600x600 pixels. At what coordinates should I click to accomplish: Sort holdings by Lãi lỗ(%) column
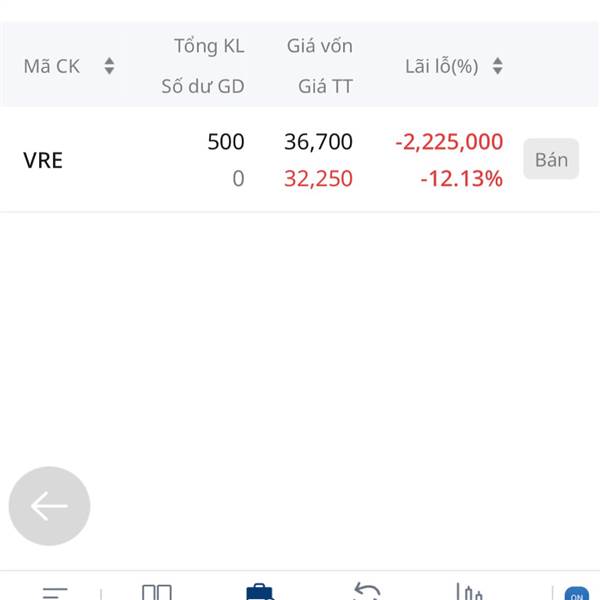tap(497, 67)
